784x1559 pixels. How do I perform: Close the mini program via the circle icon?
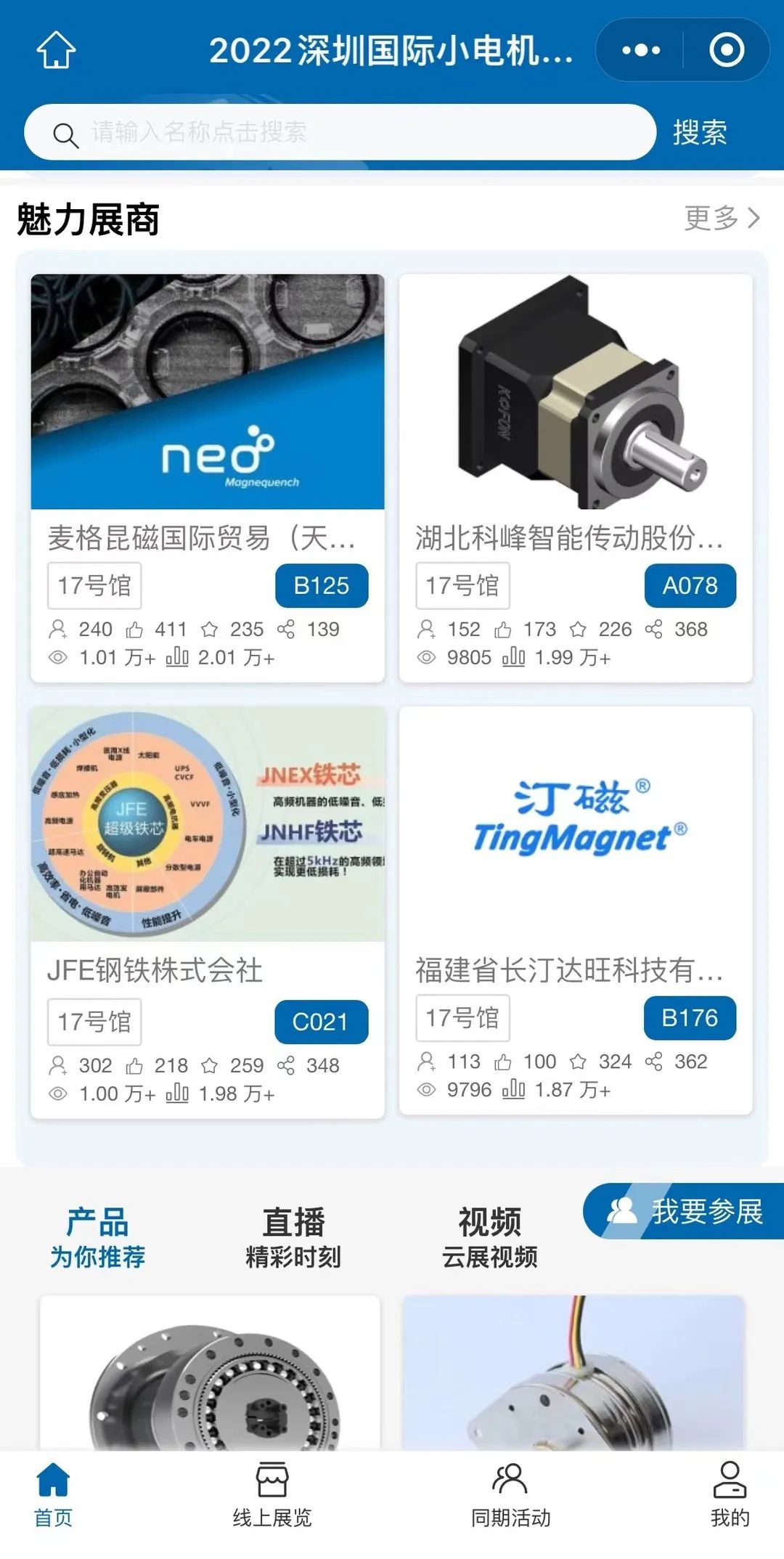(x=726, y=50)
